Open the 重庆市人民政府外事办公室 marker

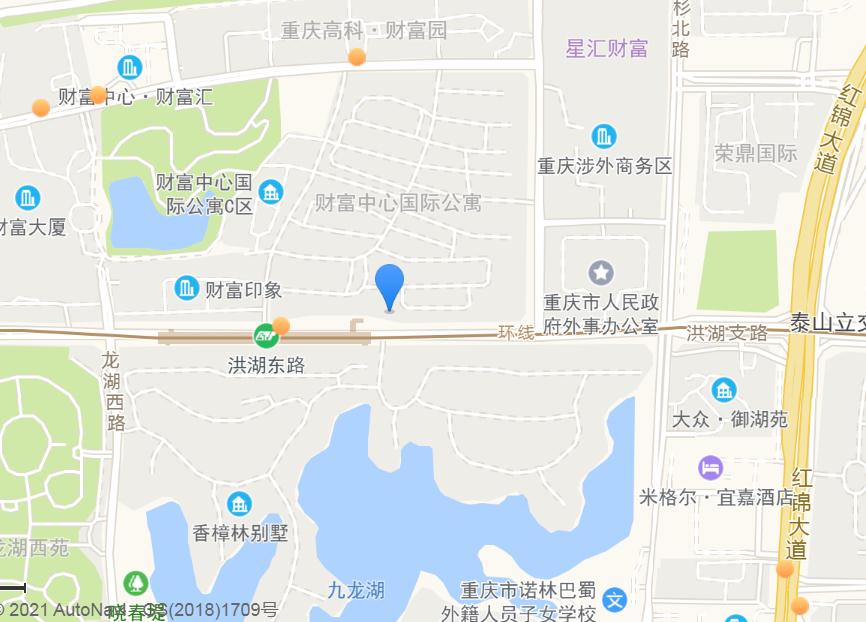pyautogui.click(x=601, y=272)
